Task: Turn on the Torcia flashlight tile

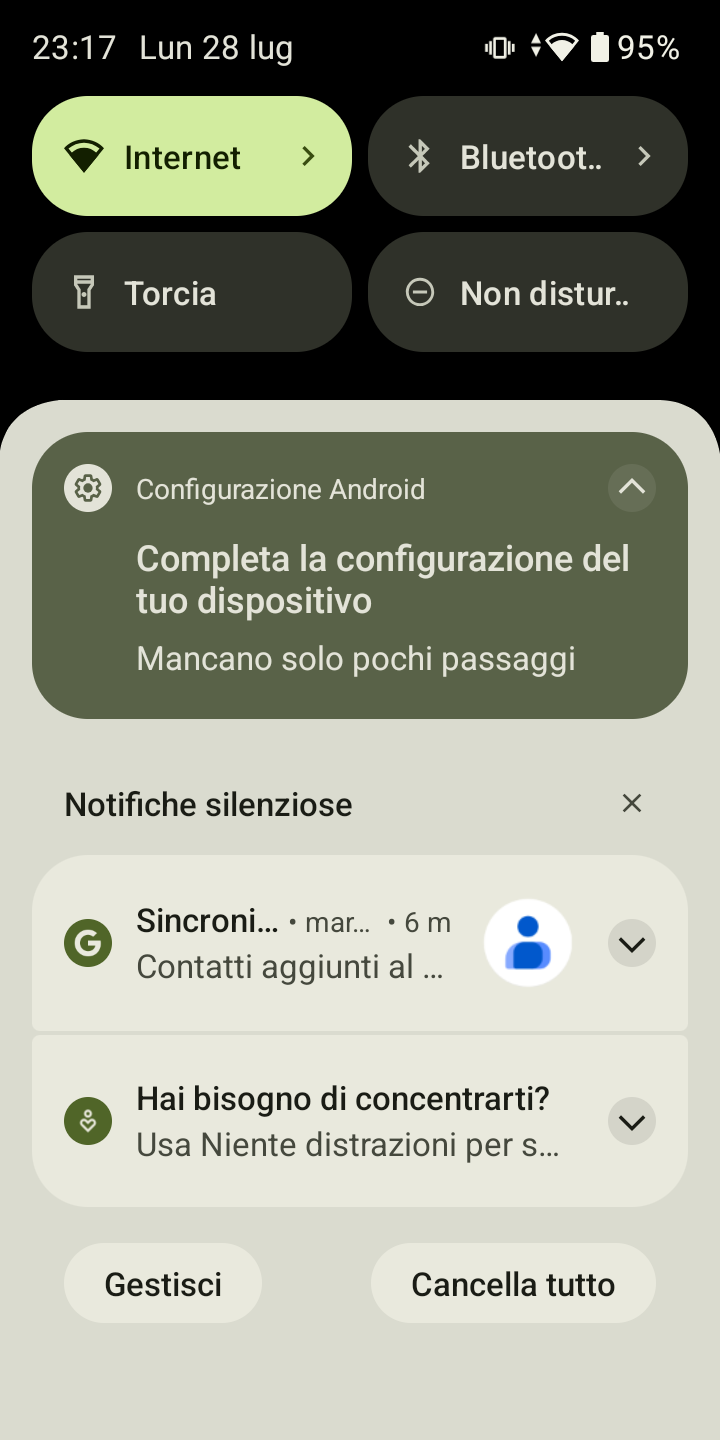Action: [192, 292]
